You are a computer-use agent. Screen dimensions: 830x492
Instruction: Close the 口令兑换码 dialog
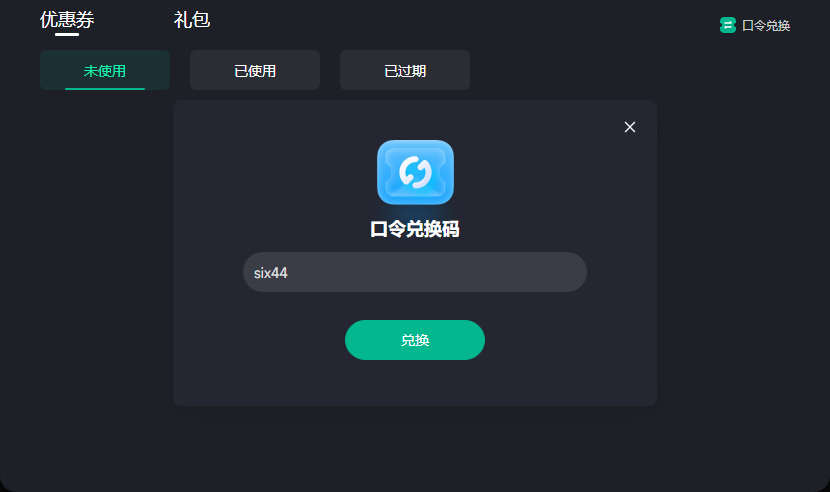pyautogui.click(x=630, y=127)
